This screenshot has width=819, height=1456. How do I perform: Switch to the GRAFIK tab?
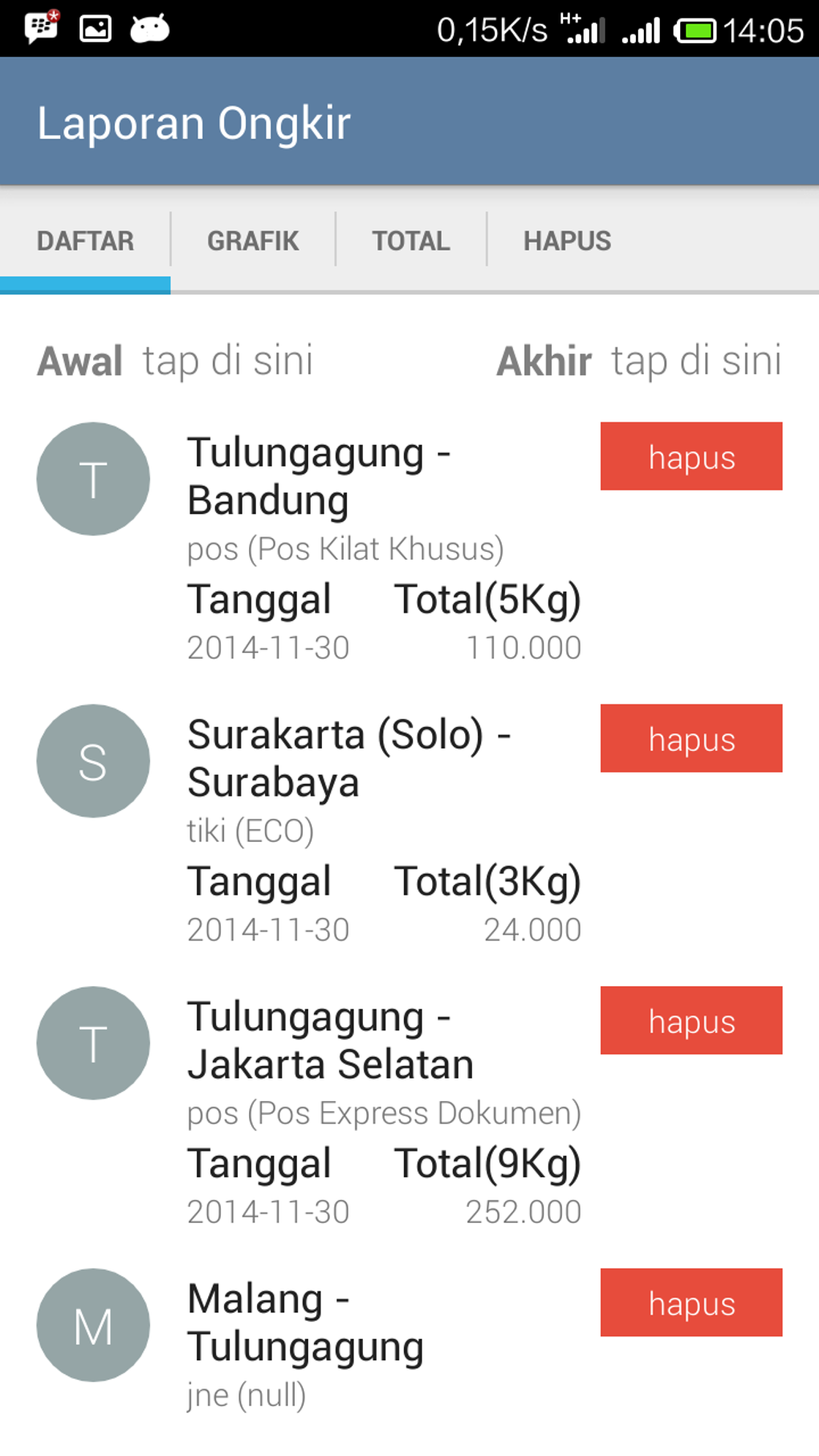click(252, 241)
